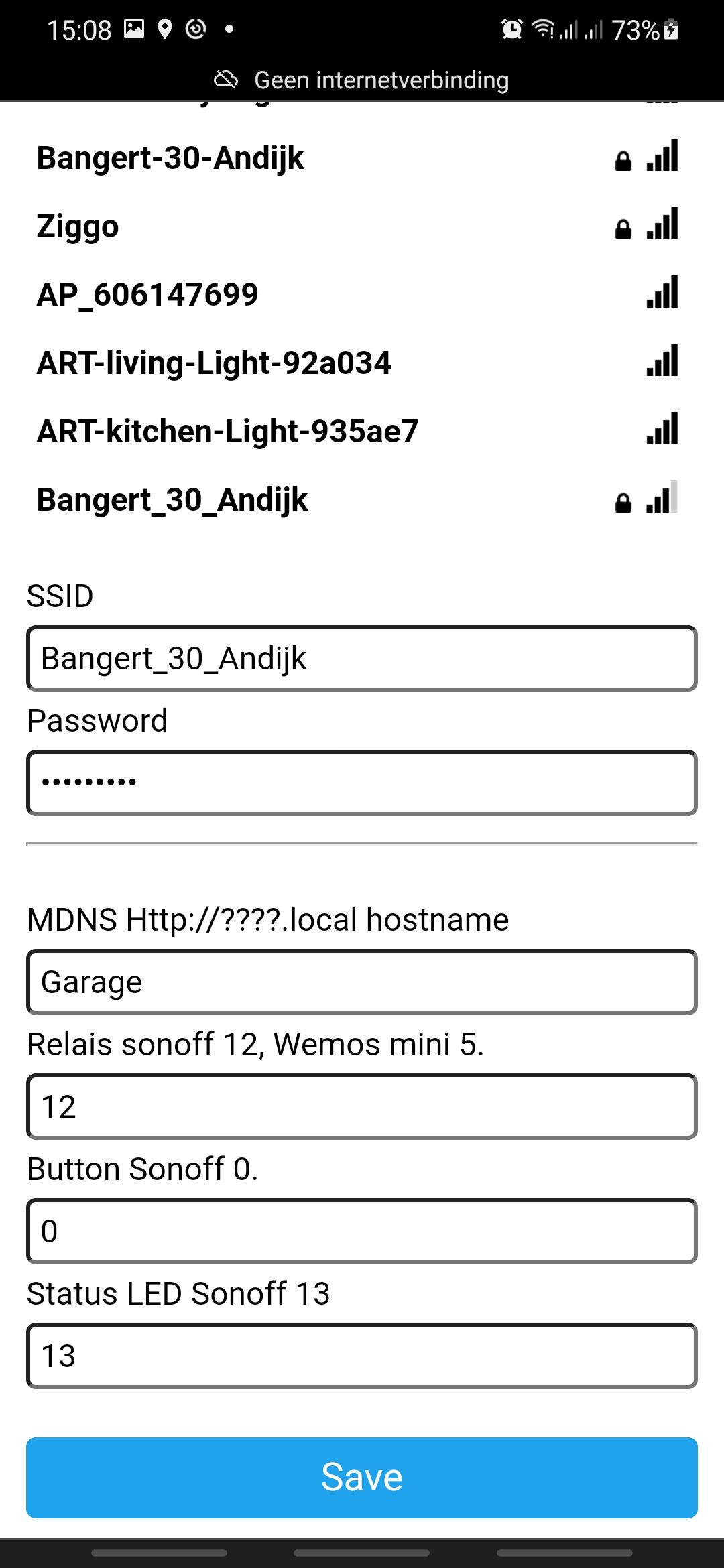This screenshot has width=724, height=1568.
Task: Tap the offline cloud icon near Geen internetverbinding
Action: pyautogui.click(x=225, y=80)
